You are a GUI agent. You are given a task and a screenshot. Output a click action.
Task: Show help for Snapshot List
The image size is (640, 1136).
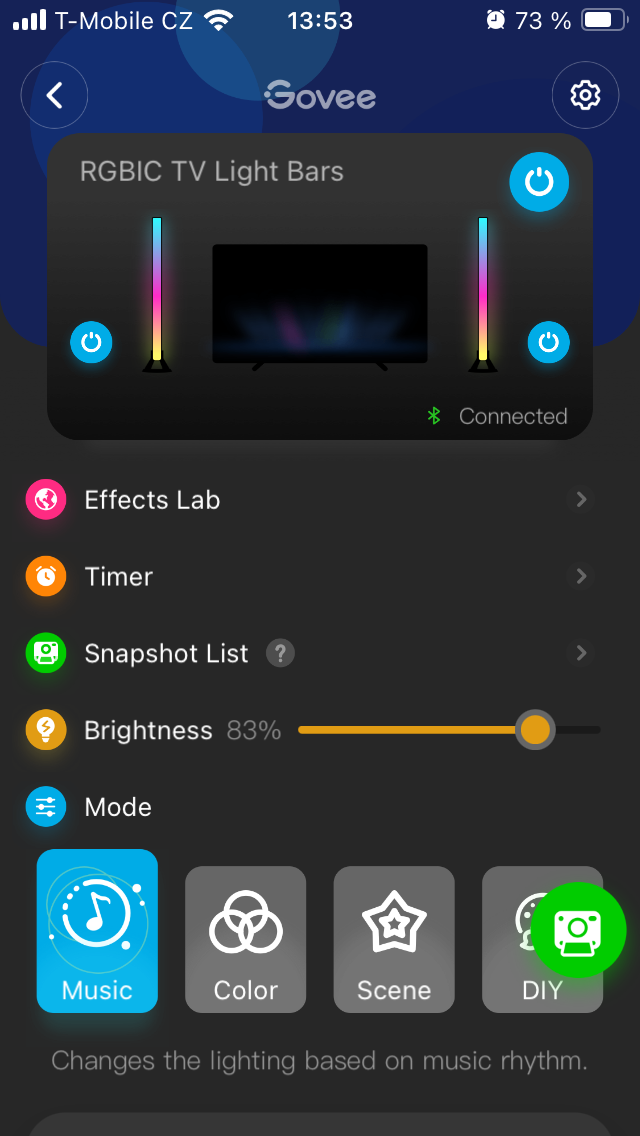click(280, 653)
